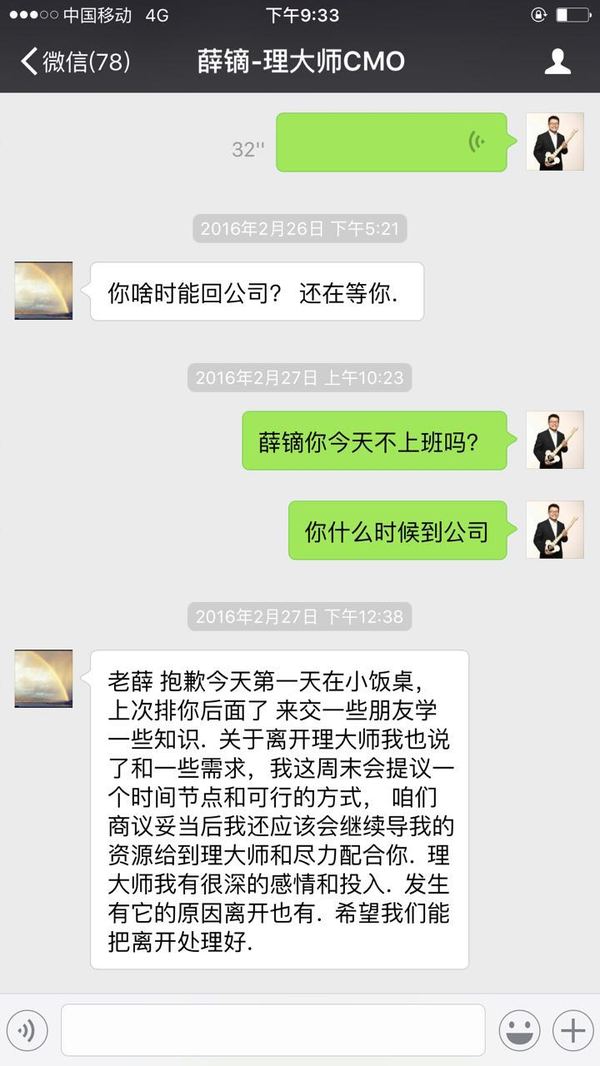The height and width of the screenshot is (1066, 600).
Task: Open the plus attachments menu
Action: pyautogui.click(x=572, y=1030)
